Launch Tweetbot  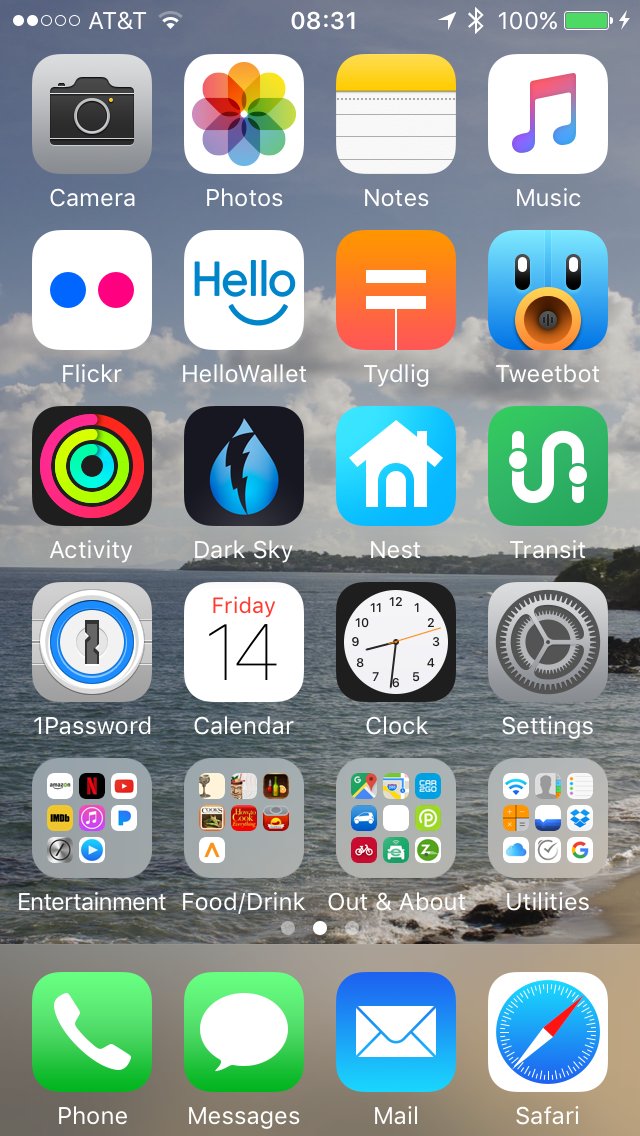[548, 290]
